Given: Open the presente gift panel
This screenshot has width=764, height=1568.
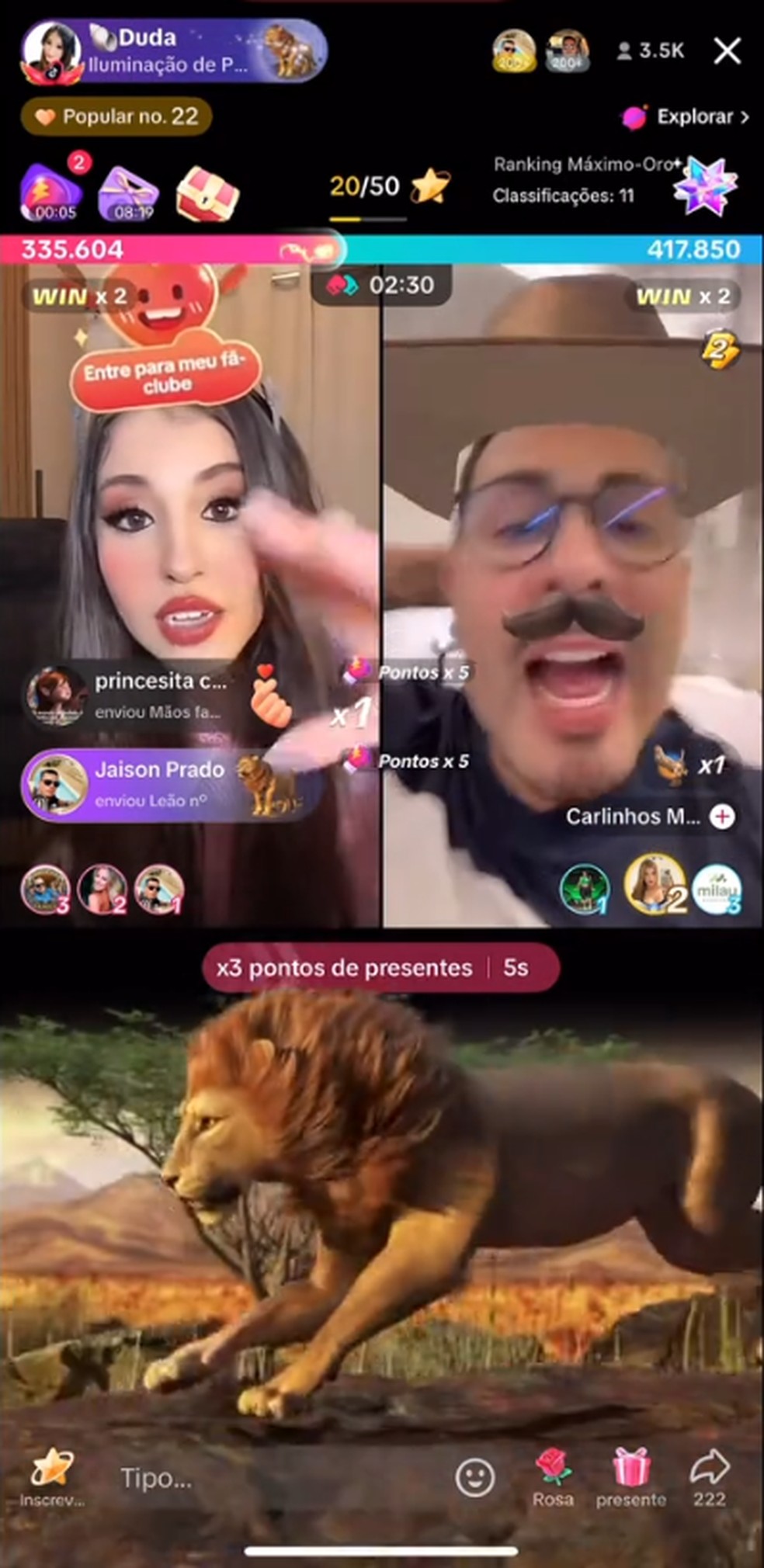Looking at the screenshot, I should pyautogui.click(x=630, y=1476).
